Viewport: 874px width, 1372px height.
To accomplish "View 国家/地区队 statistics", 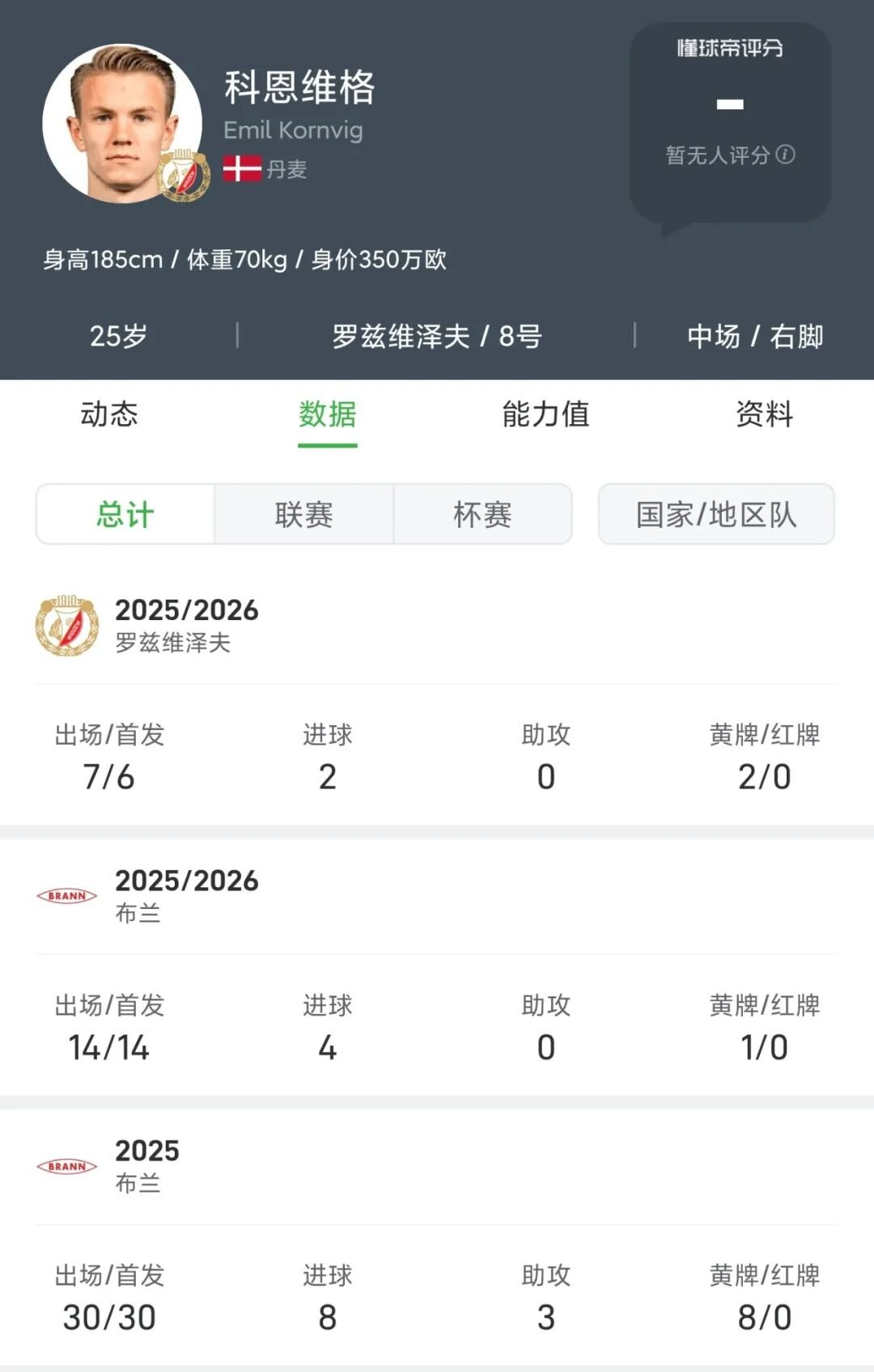I will coord(716,515).
